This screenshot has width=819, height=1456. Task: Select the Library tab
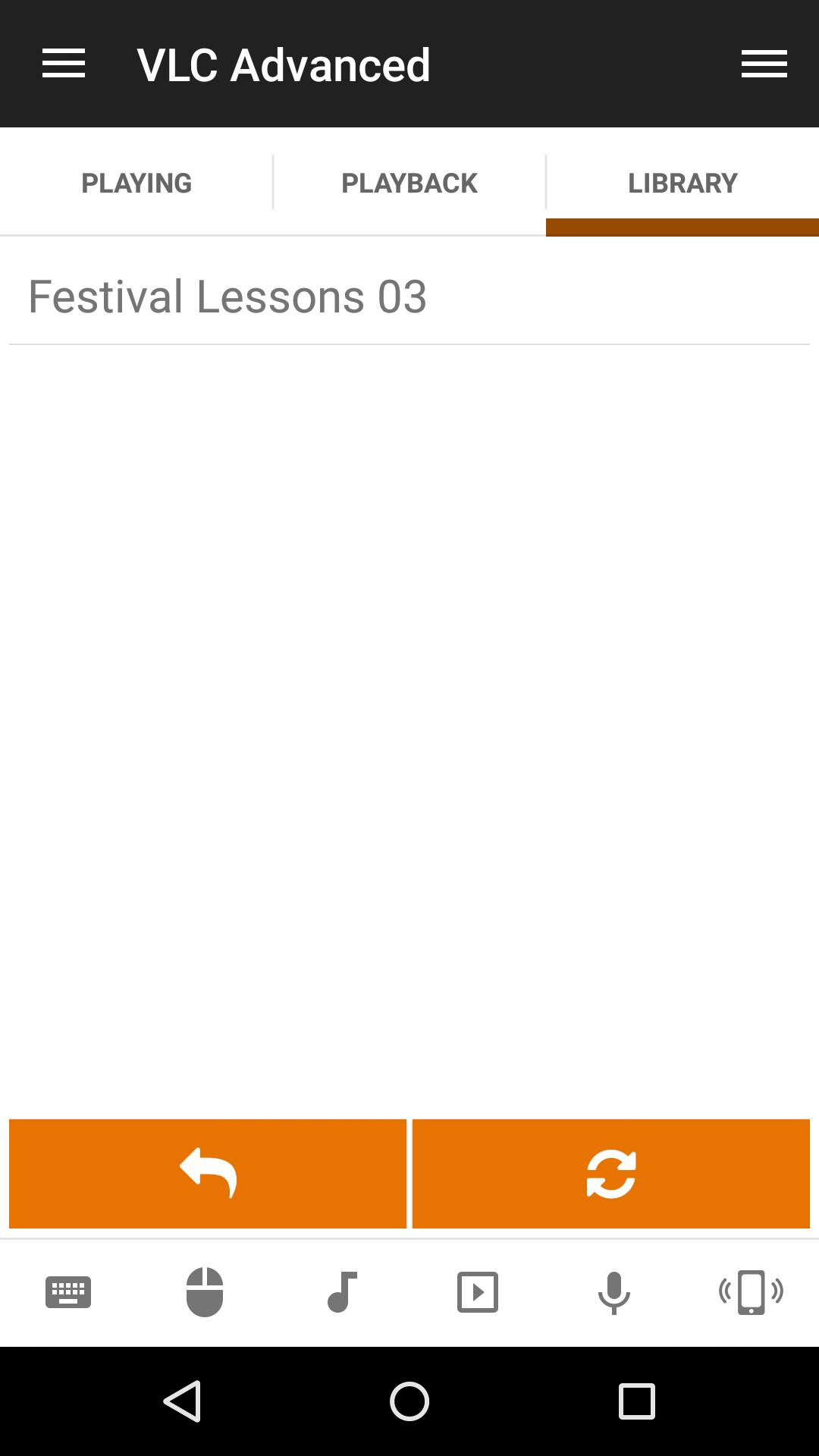click(682, 183)
